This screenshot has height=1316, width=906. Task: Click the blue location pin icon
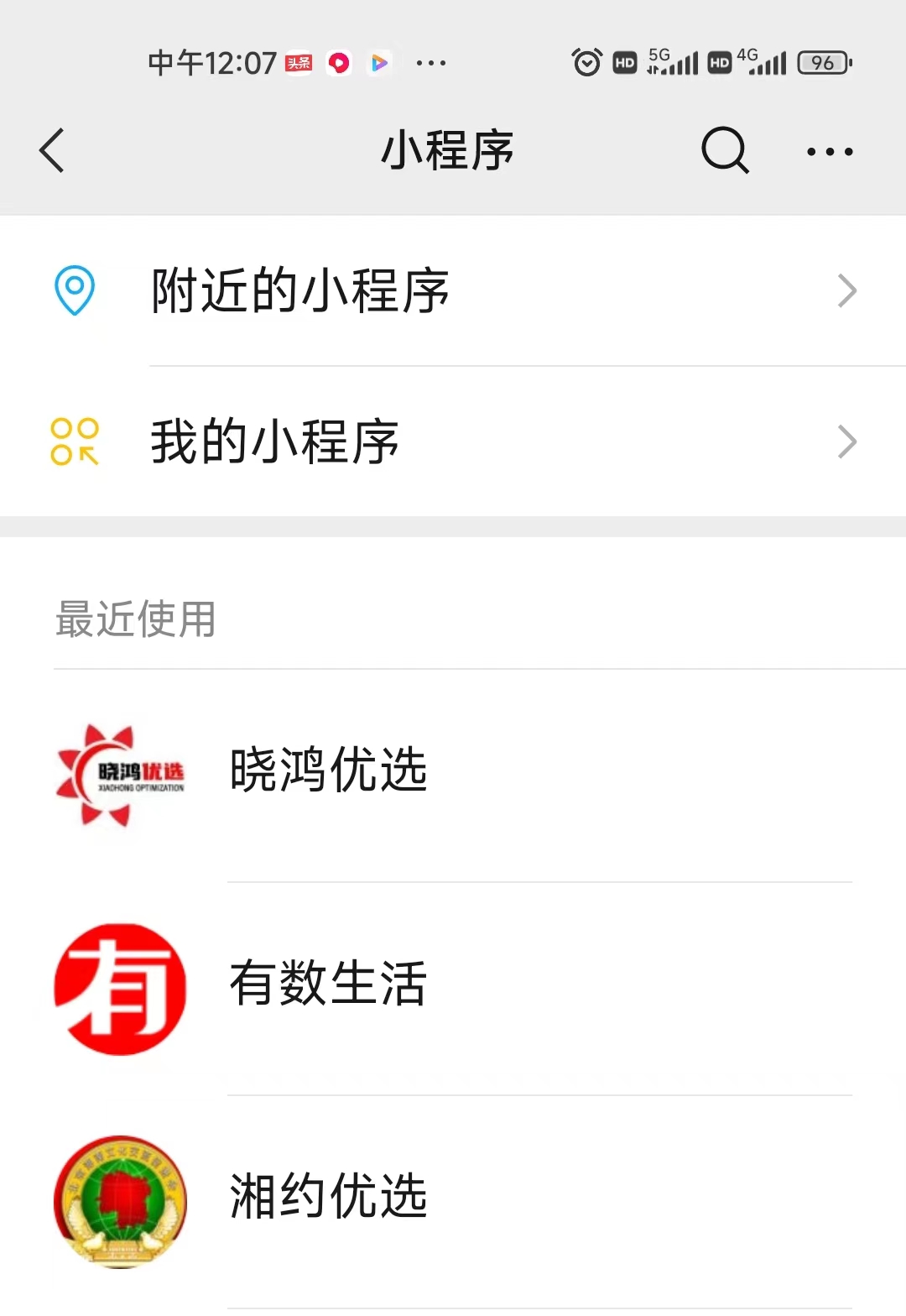(x=74, y=290)
